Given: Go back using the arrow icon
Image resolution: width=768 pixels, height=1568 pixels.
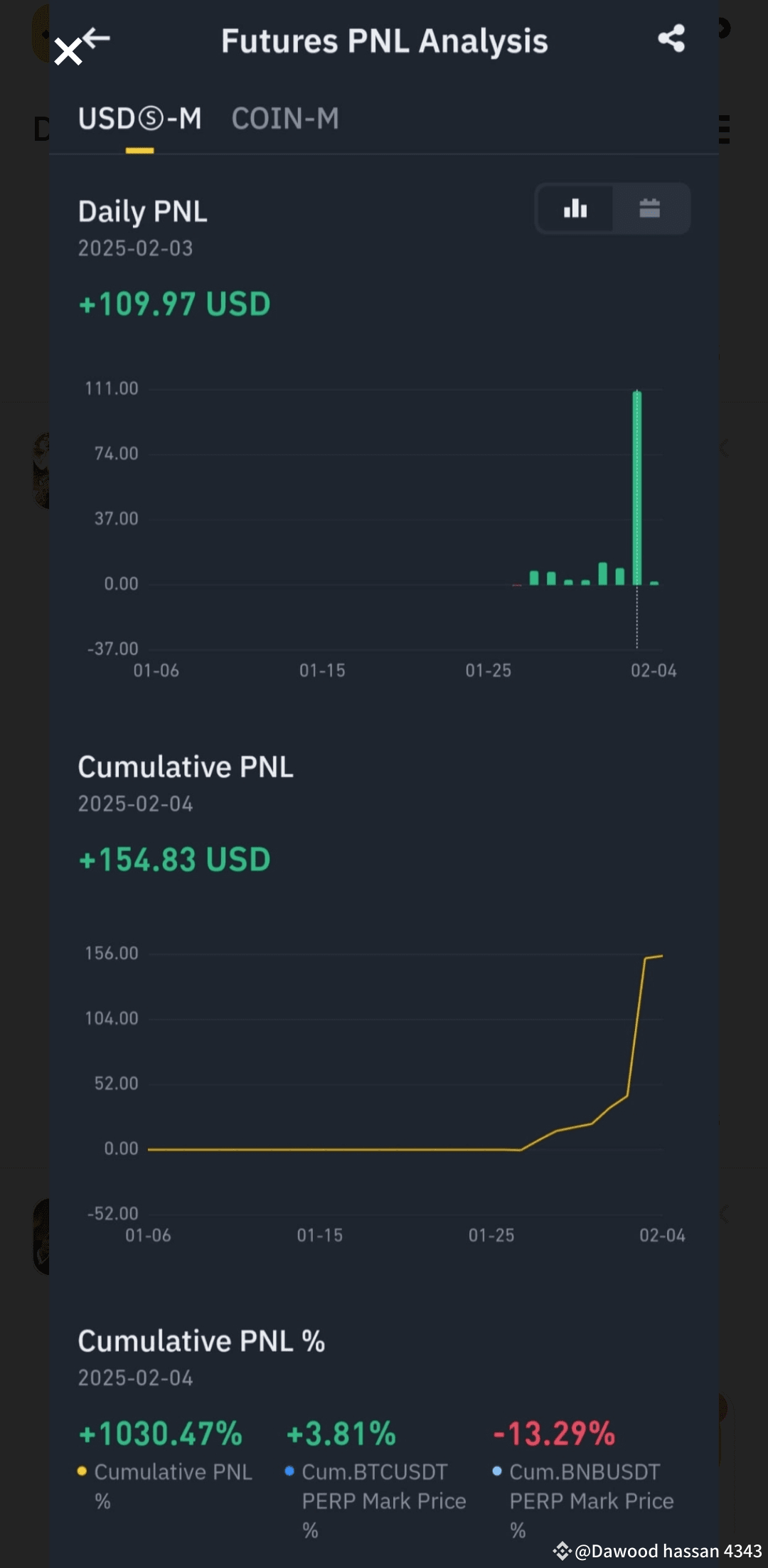Looking at the screenshot, I should click(x=97, y=37).
